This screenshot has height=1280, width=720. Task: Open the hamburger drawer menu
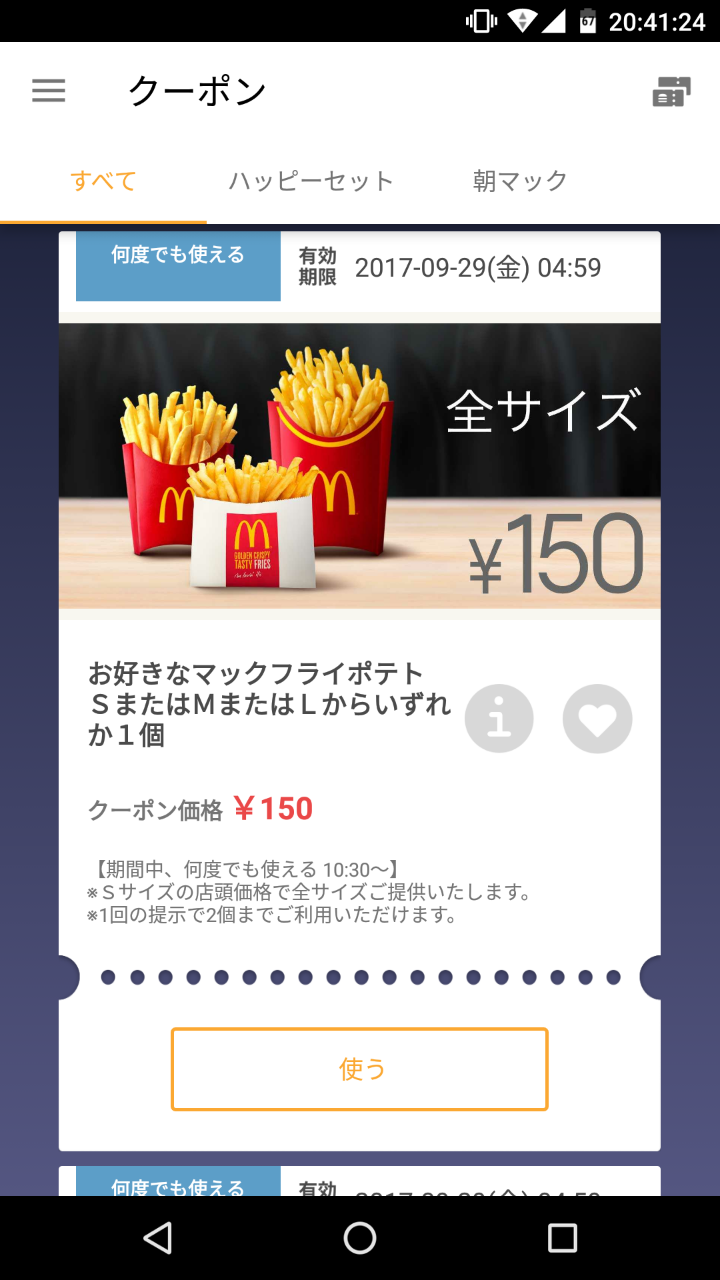[x=48, y=91]
